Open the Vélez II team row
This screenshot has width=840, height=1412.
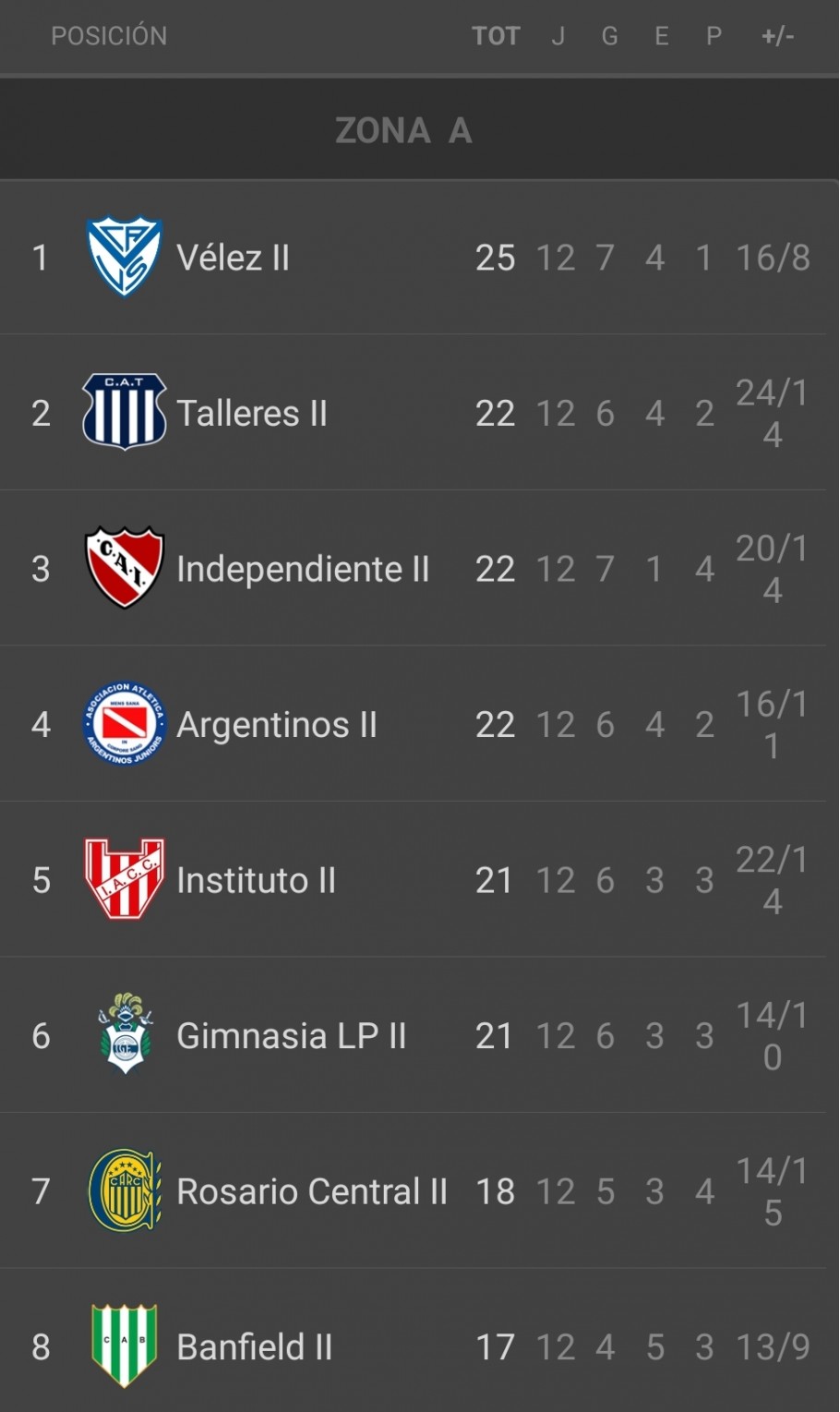click(x=420, y=257)
